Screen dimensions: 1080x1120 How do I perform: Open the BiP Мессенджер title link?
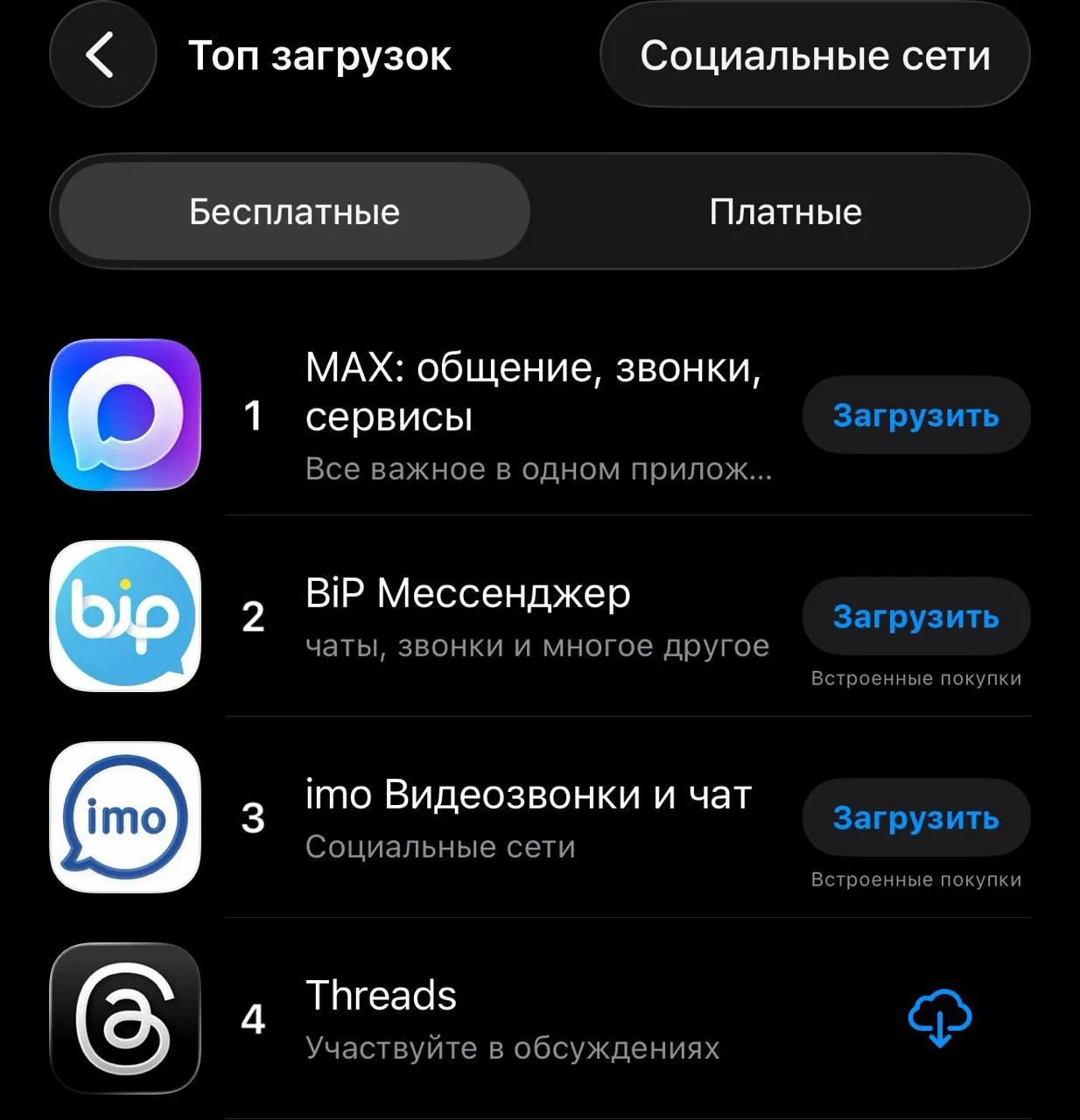click(468, 593)
